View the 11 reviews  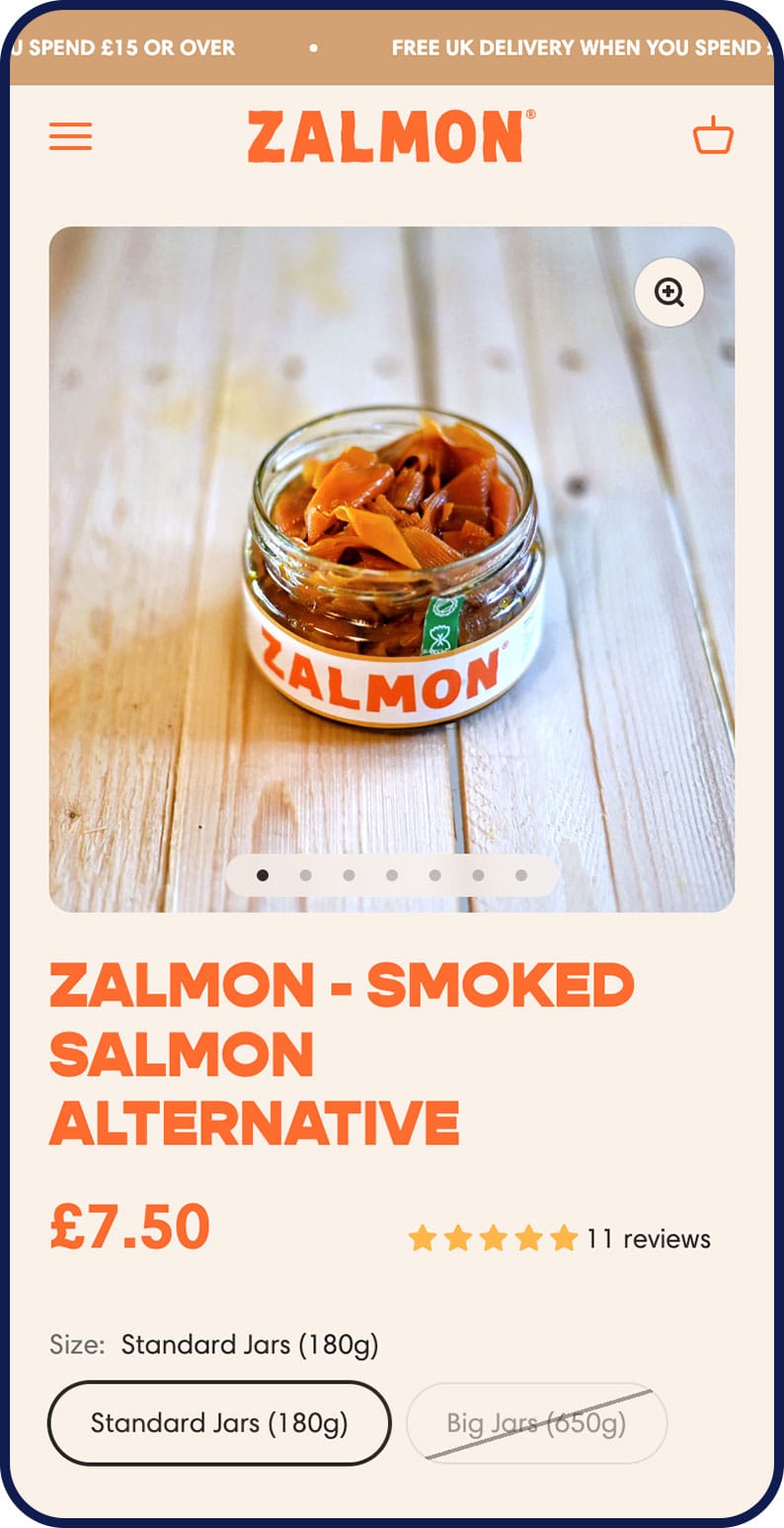coord(648,1239)
